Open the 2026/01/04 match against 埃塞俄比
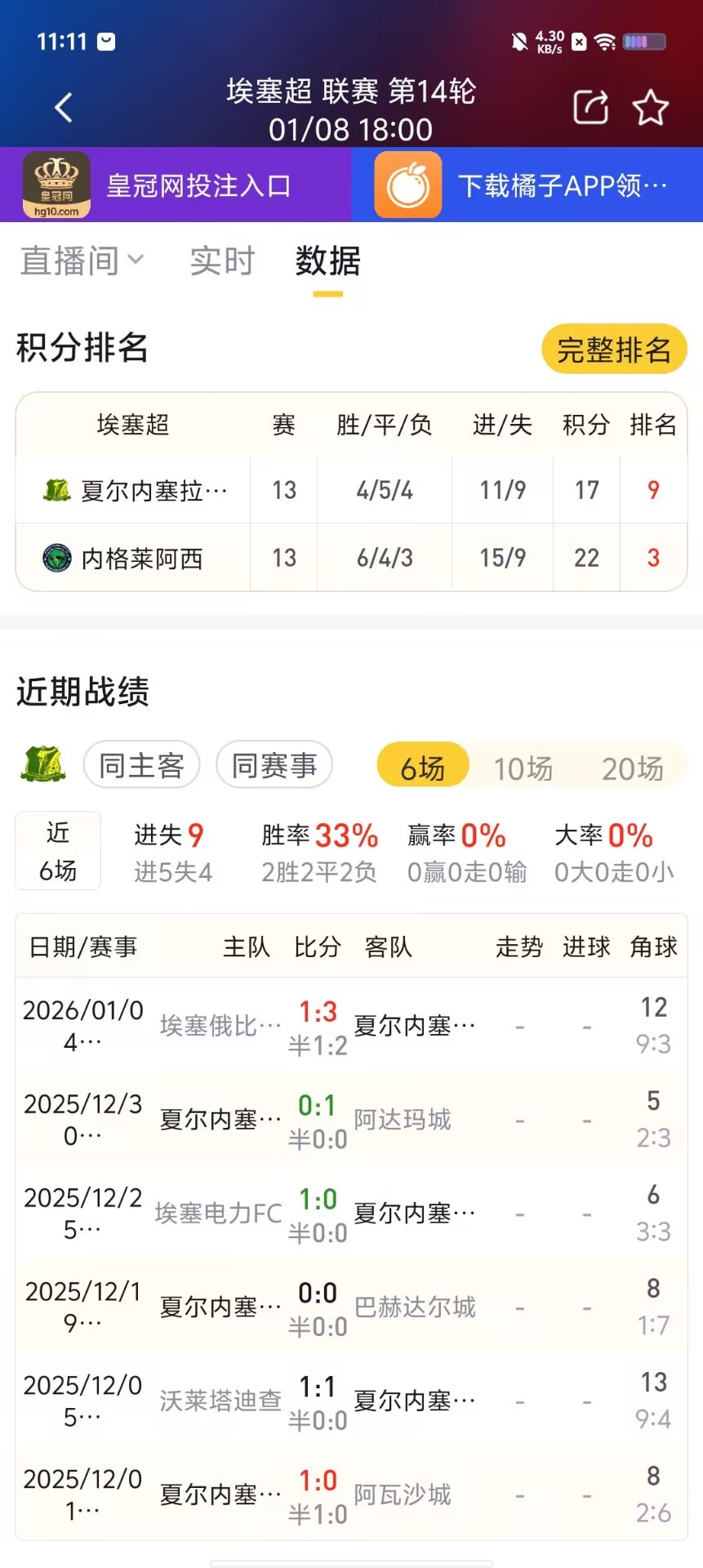The image size is (703, 1568). [x=351, y=1026]
